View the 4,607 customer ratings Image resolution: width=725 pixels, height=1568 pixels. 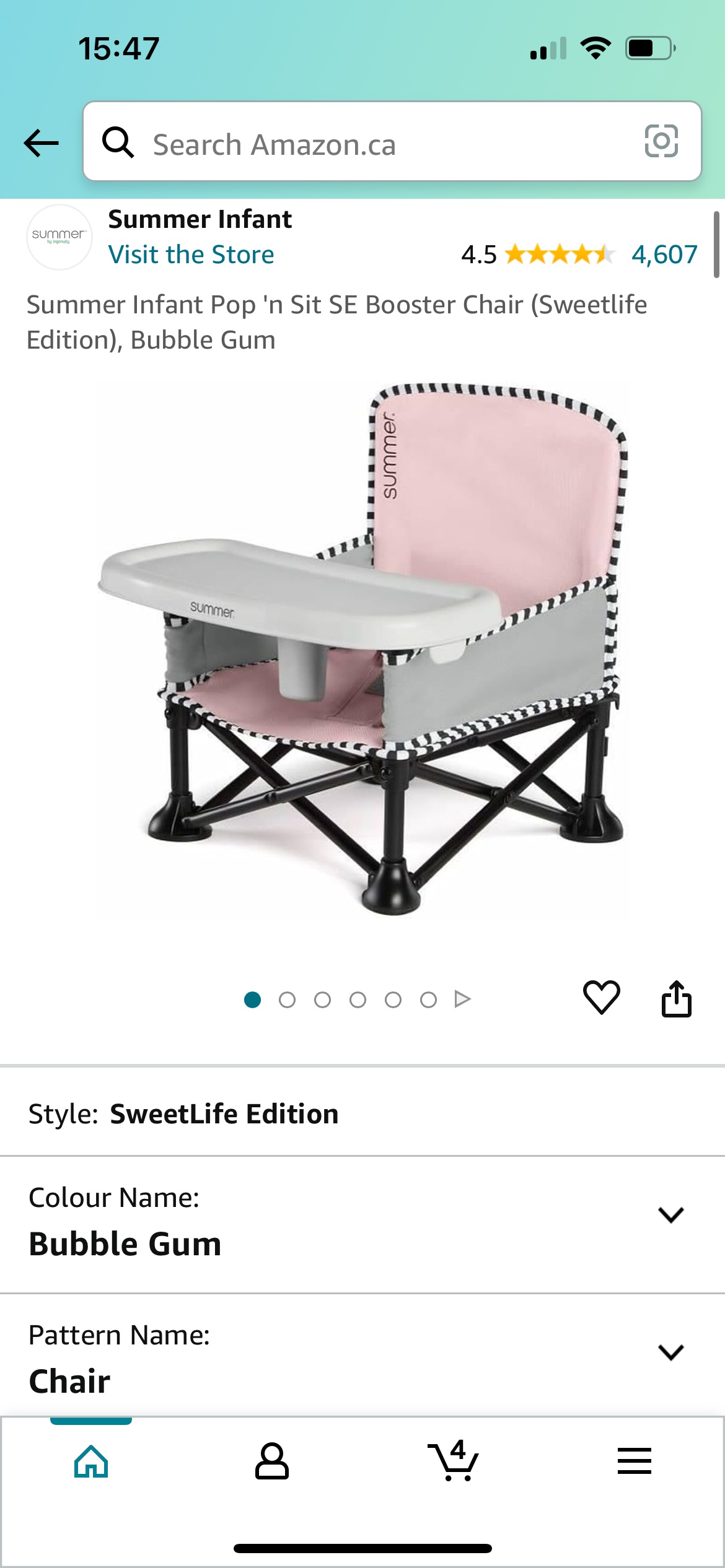(x=664, y=255)
